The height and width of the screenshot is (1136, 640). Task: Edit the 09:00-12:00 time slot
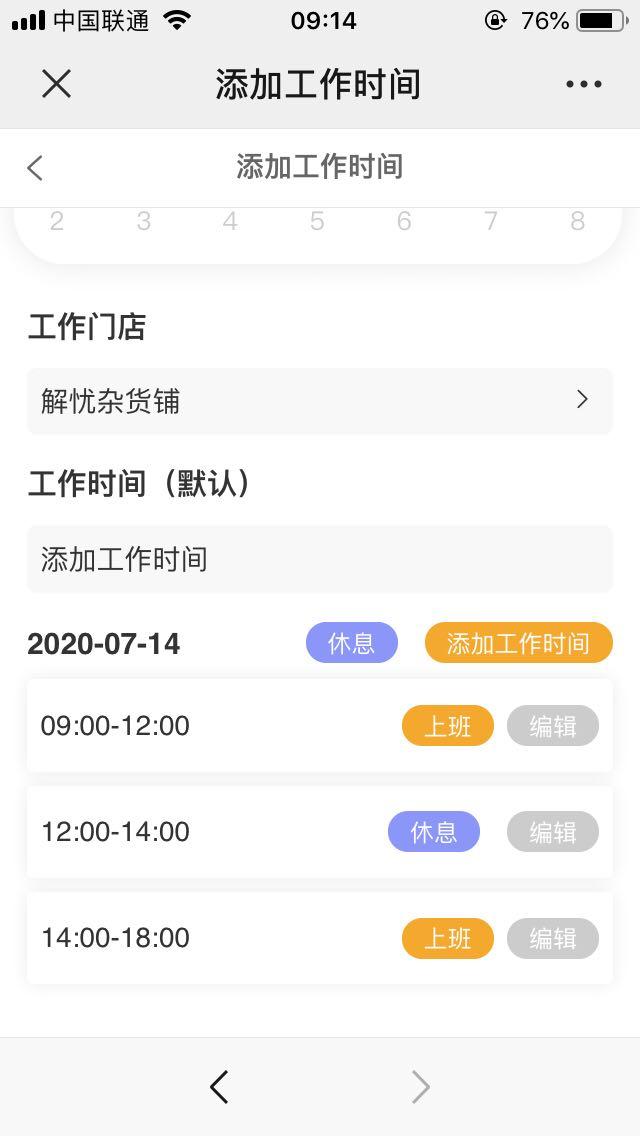[x=553, y=726]
